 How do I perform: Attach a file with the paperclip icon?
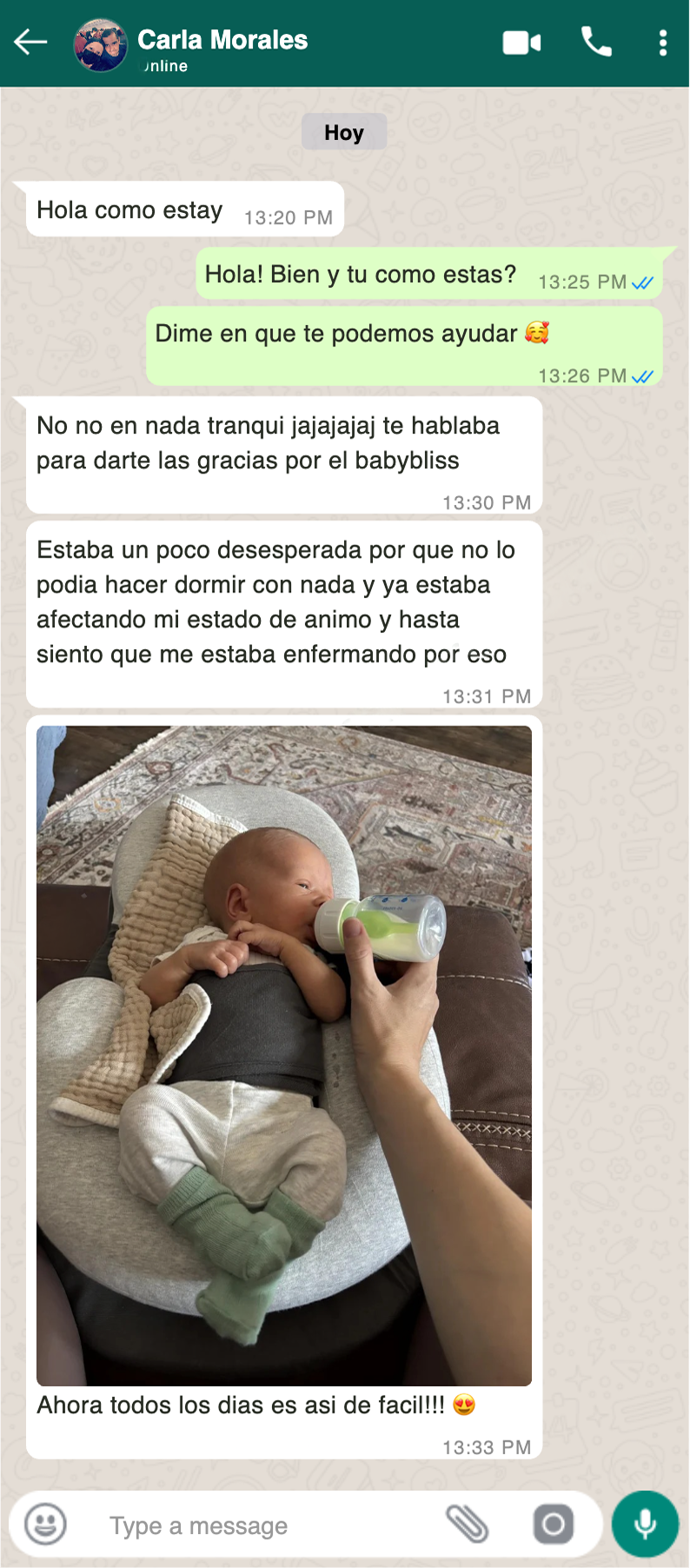[468, 1525]
